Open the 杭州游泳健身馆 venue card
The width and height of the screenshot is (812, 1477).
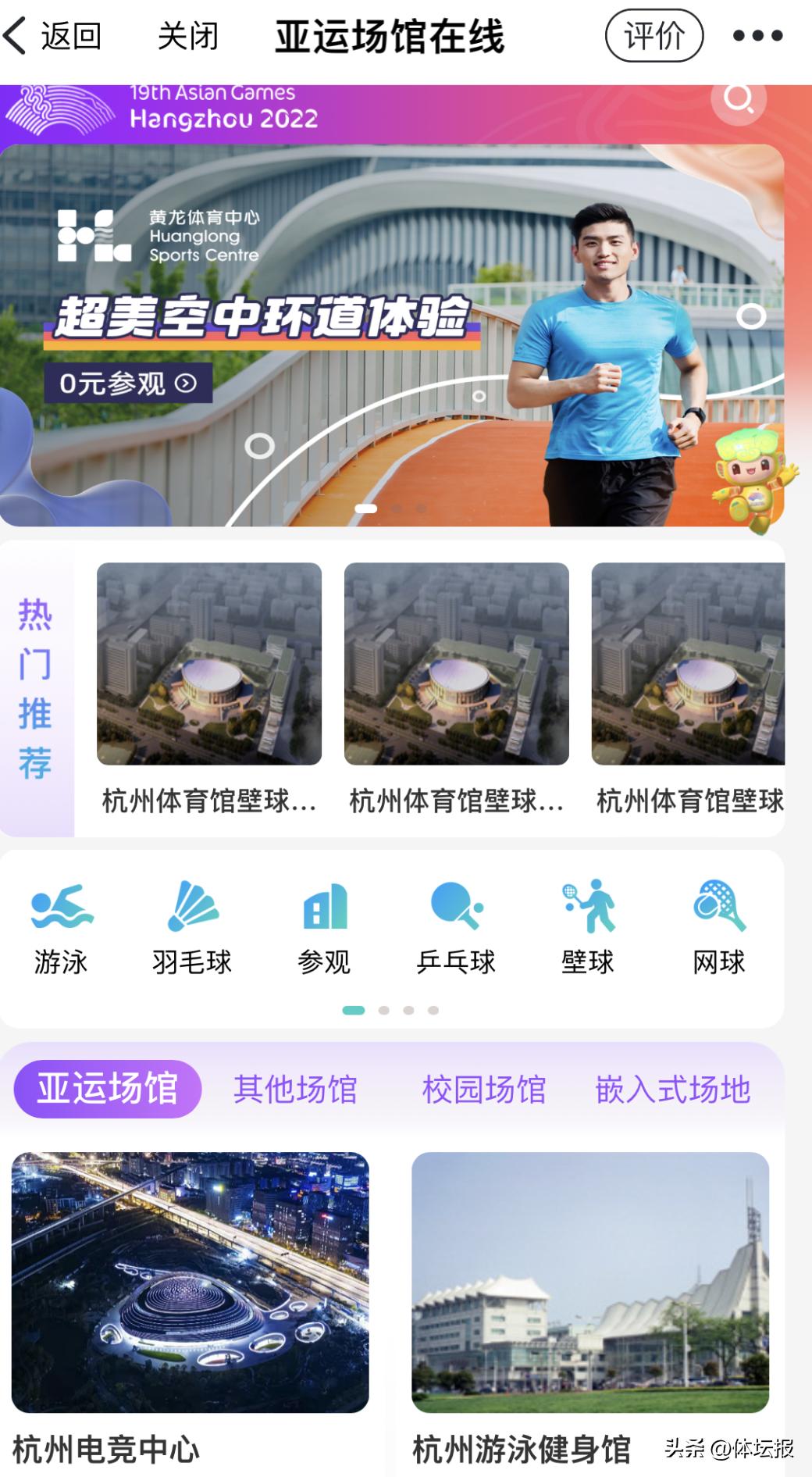(589, 1297)
